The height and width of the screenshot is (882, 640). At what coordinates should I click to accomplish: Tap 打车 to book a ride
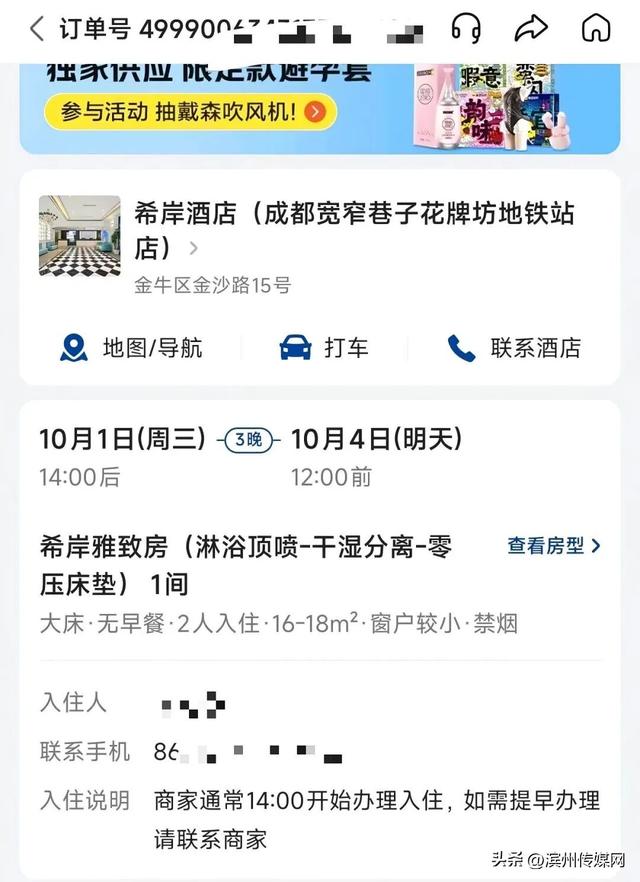click(x=324, y=348)
